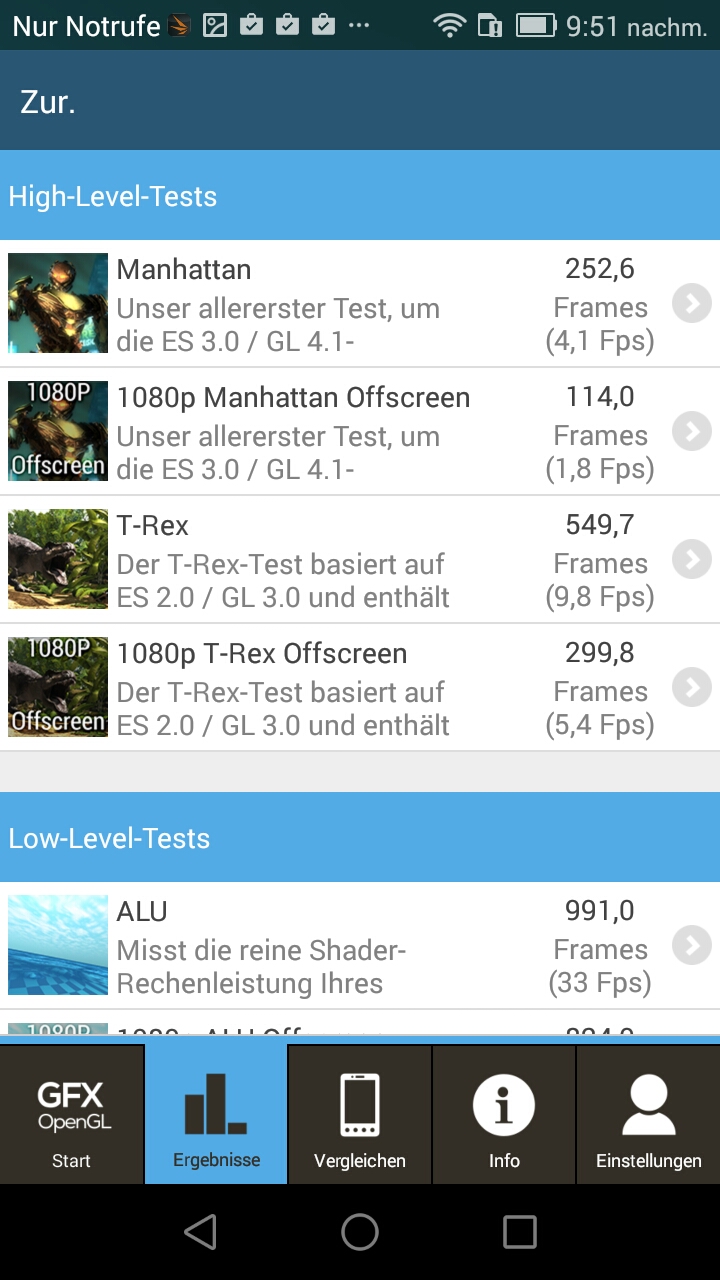Screen dimensions: 720x1280
Task: Open the Info tab
Action: point(504,1115)
